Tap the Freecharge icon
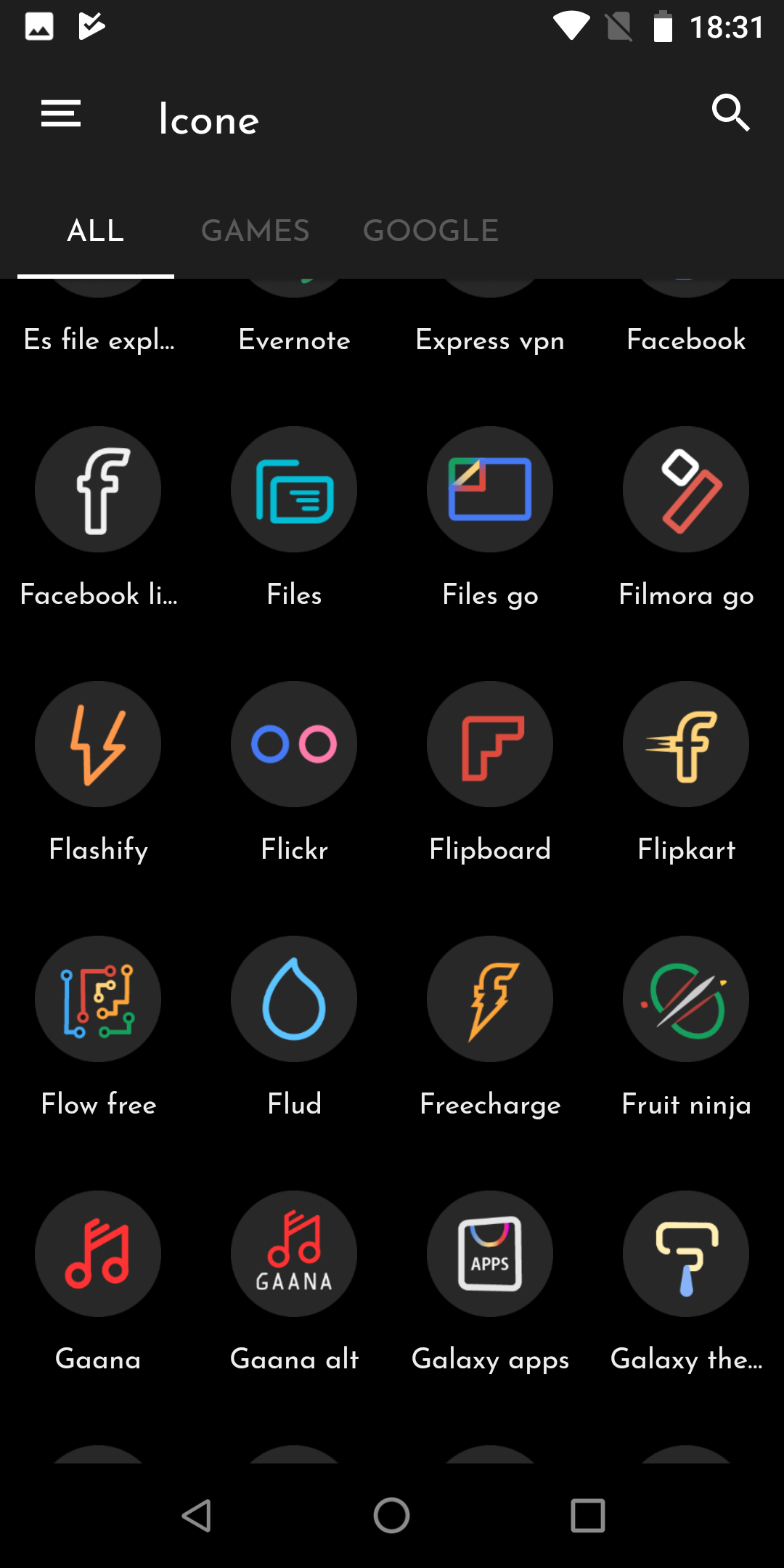Image resolution: width=784 pixels, height=1568 pixels. tap(490, 999)
